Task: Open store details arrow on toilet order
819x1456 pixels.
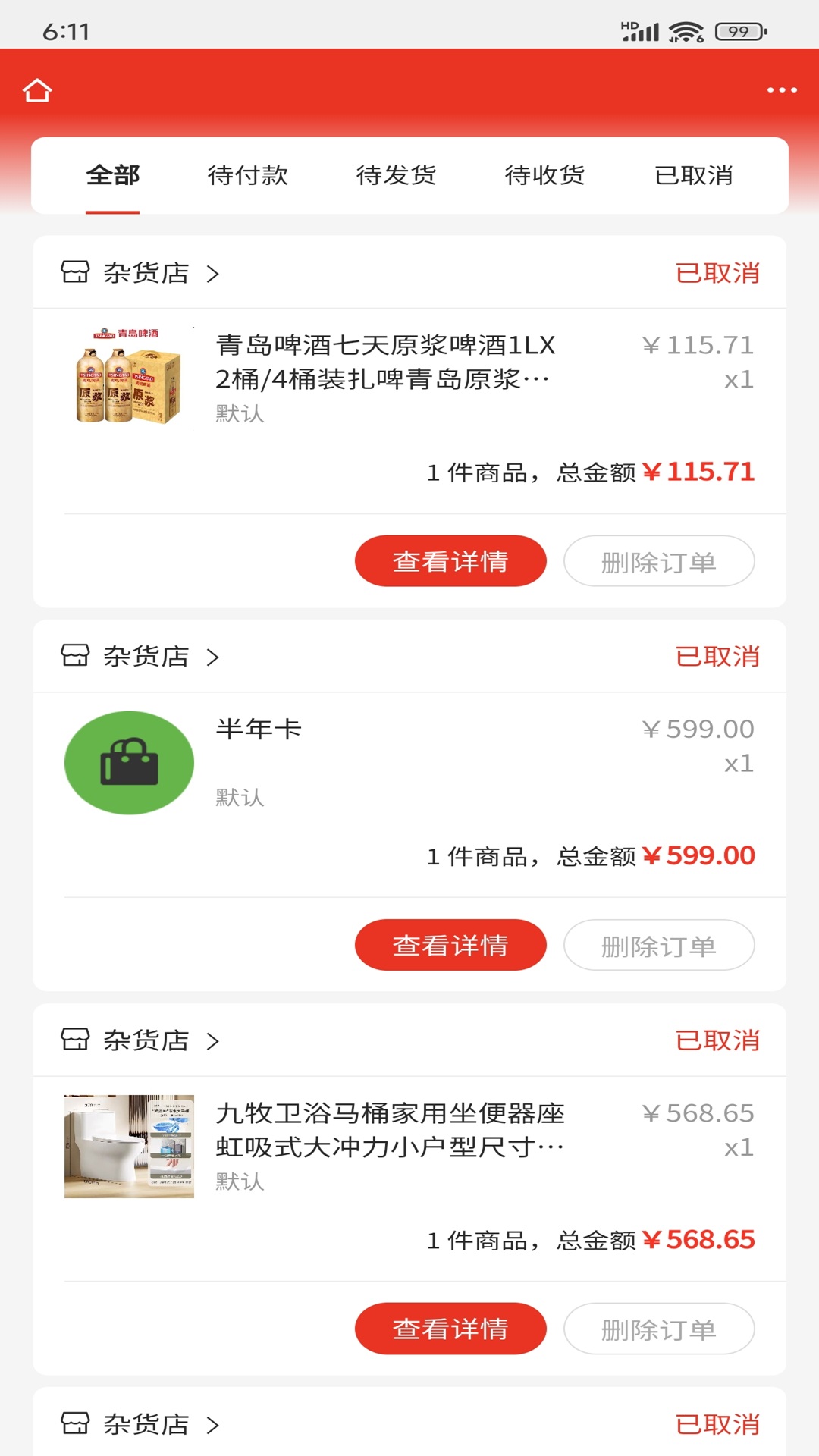Action: pos(214,1041)
